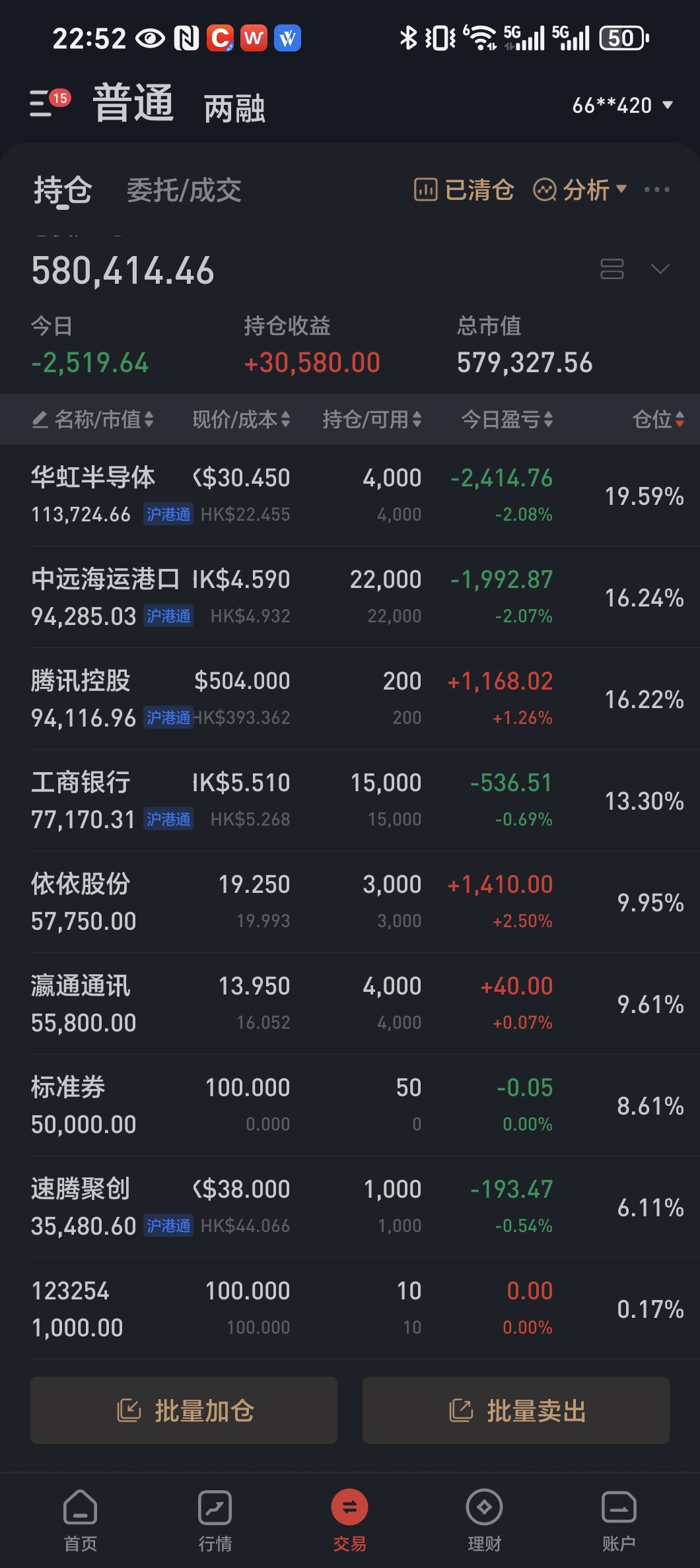The height and width of the screenshot is (1568, 700).
Task: Sort holdings by 今日盈亏
Action: tap(507, 419)
